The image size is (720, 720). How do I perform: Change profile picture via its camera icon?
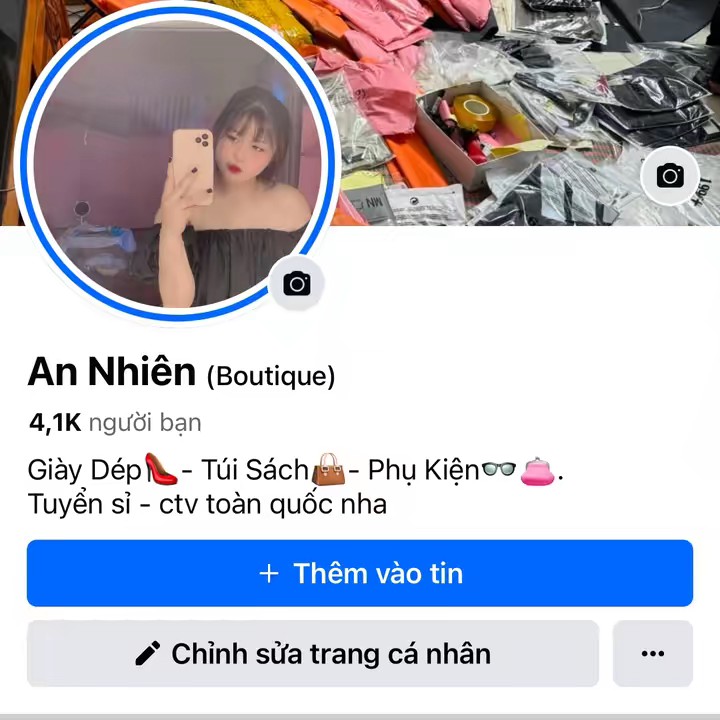(x=296, y=284)
